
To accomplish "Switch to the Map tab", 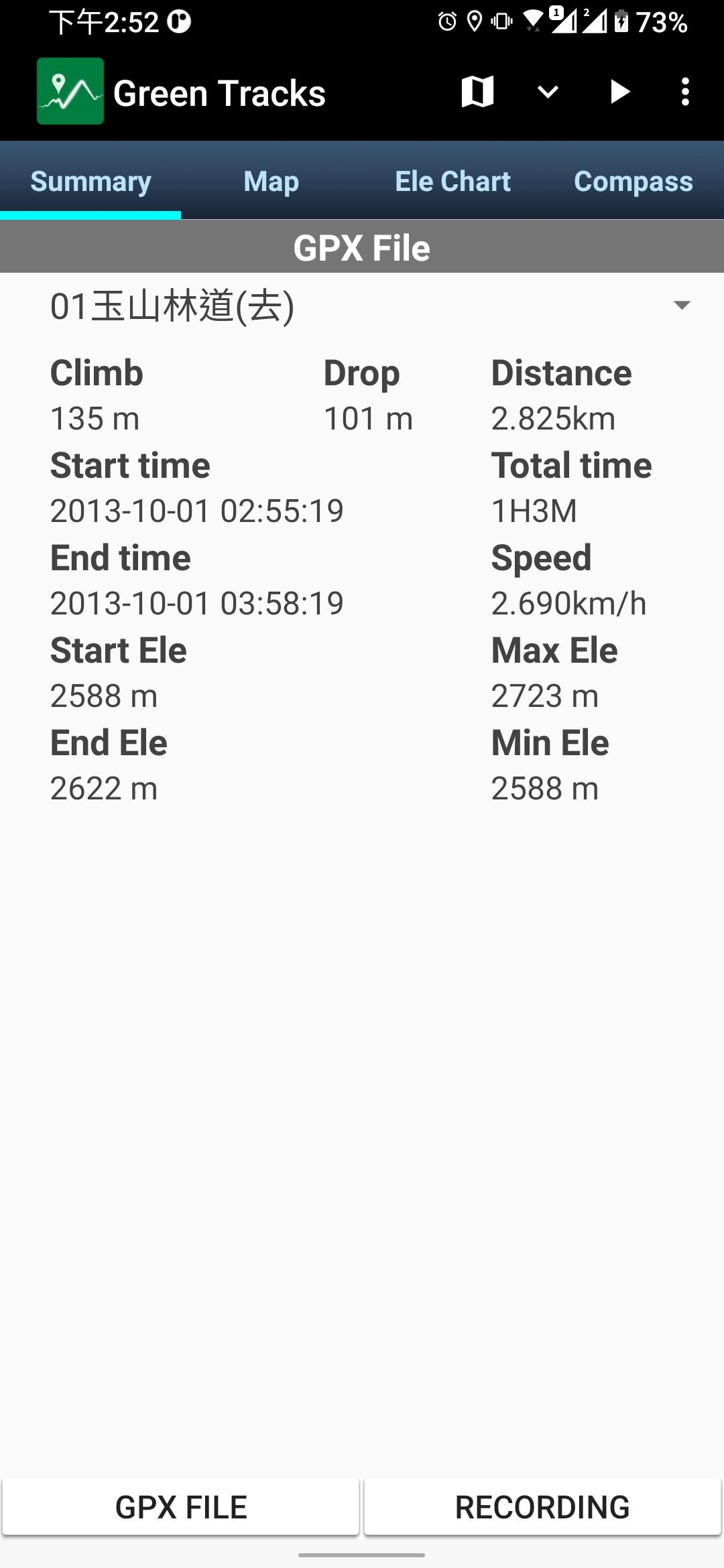I will [x=271, y=182].
